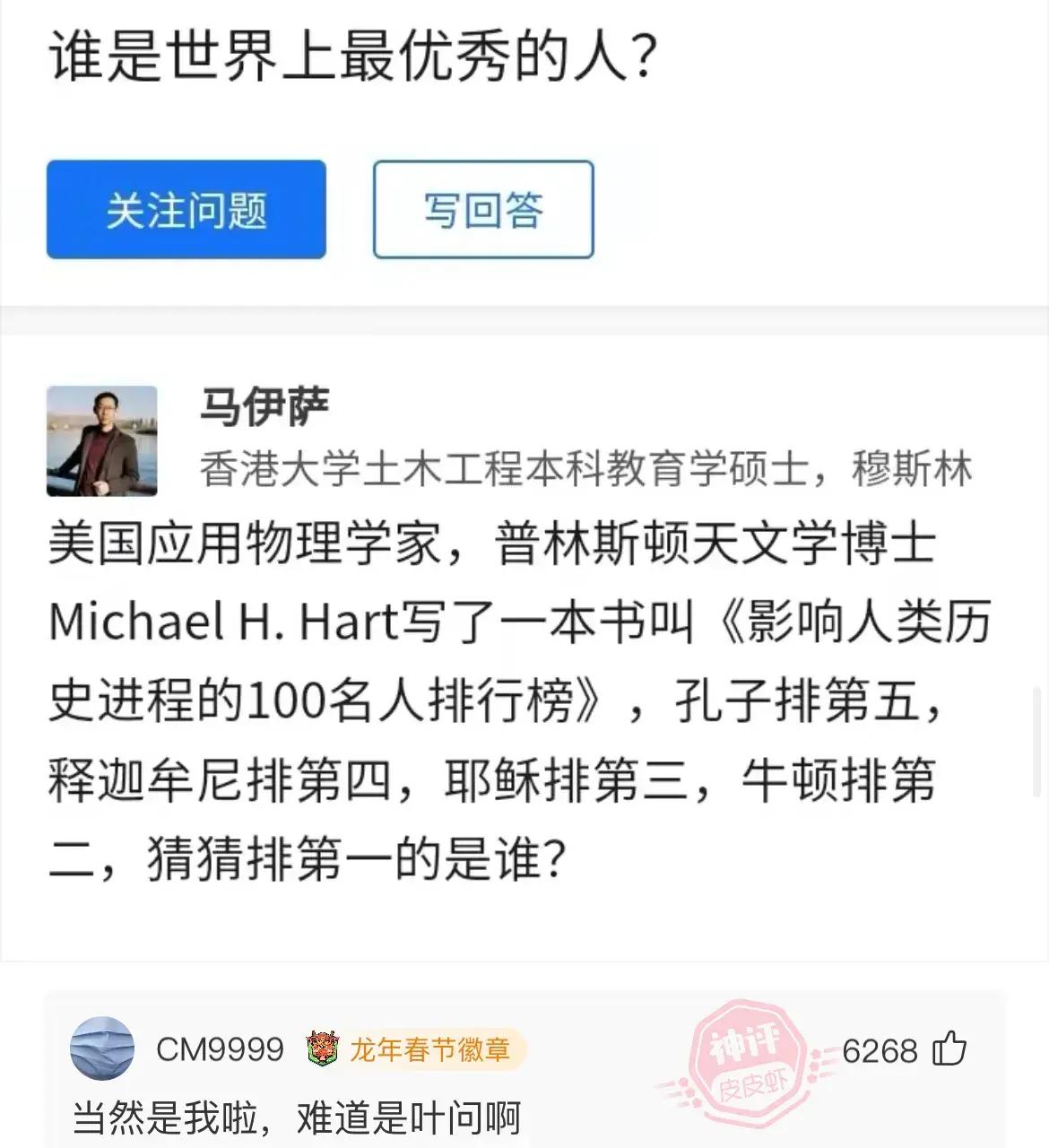The image size is (1049, 1148).
Task: Tap the 关注问题 button
Action: (186, 210)
